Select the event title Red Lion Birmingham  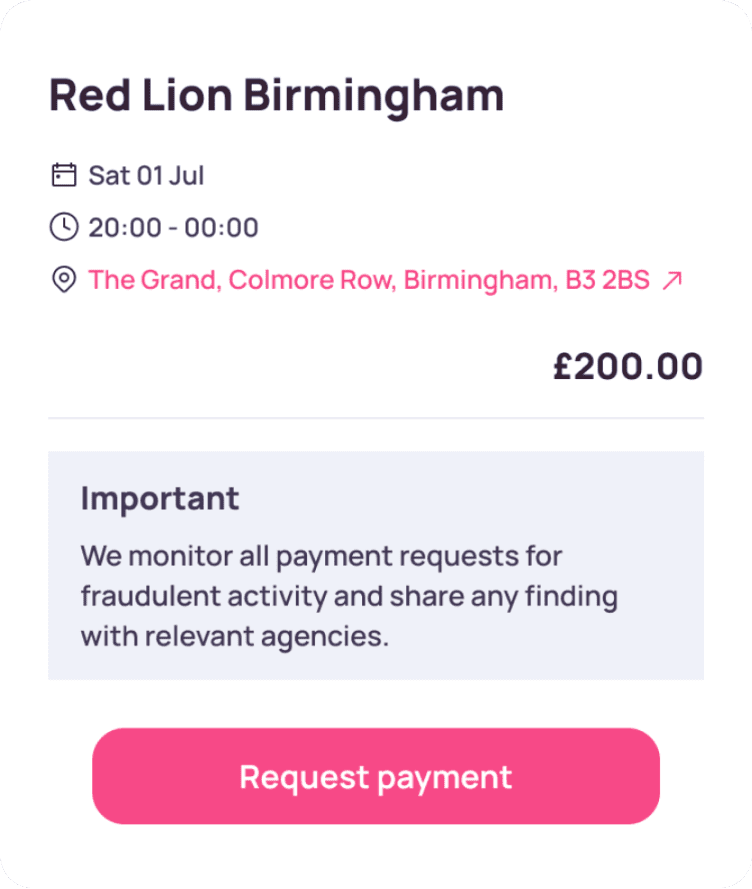[x=277, y=95]
